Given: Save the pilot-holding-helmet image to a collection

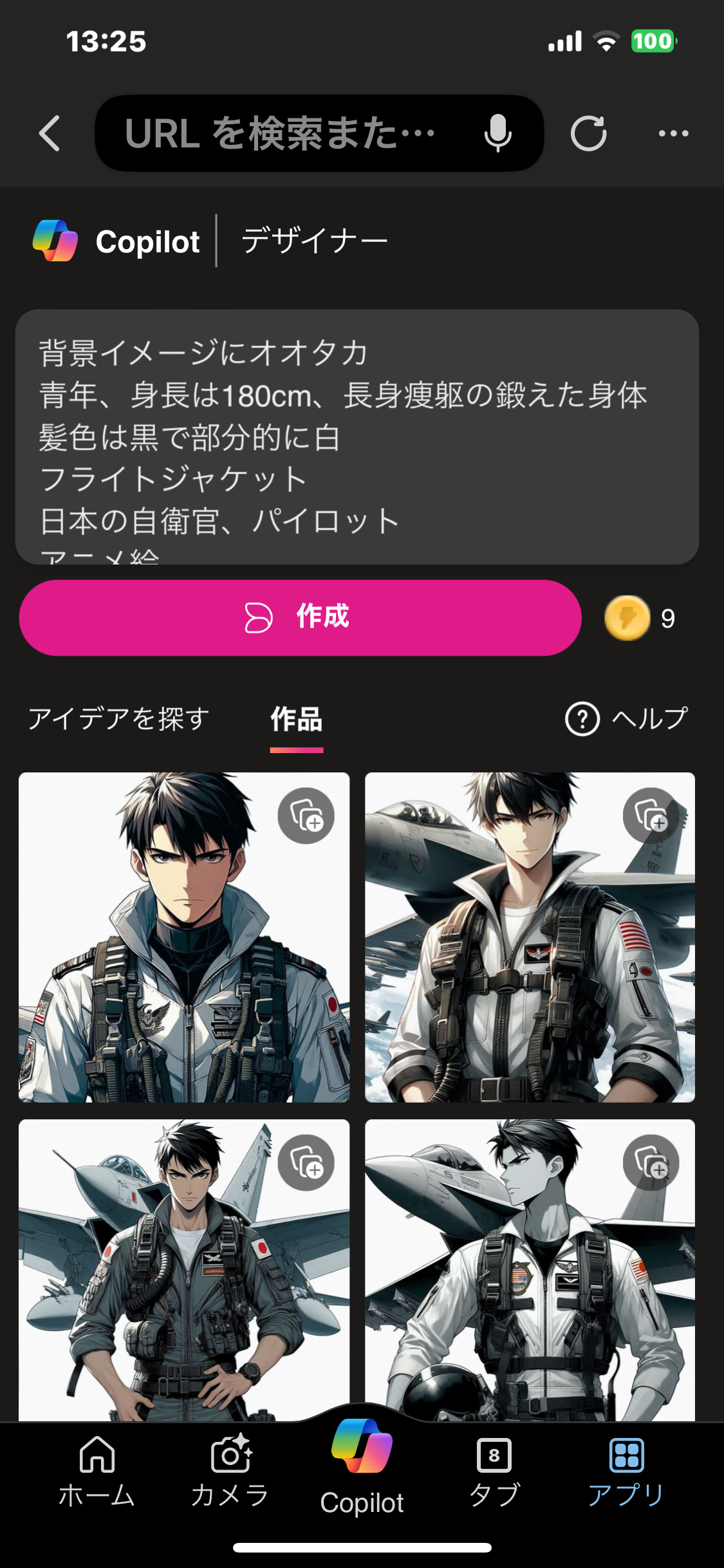Looking at the screenshot, I should 651,1162.
